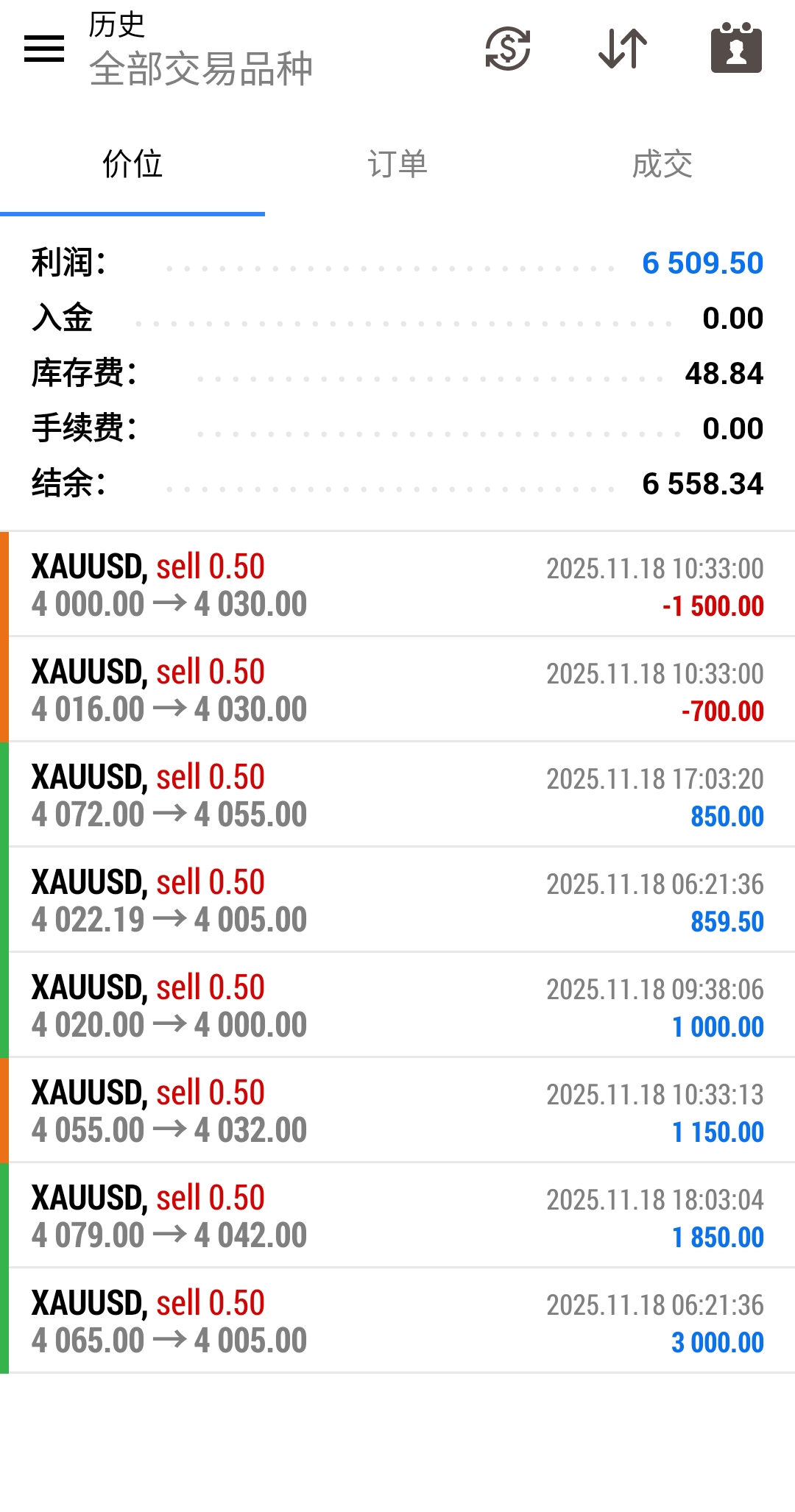
Task: View the trade with 850.00 profit
Action: [x=397, y=795]
